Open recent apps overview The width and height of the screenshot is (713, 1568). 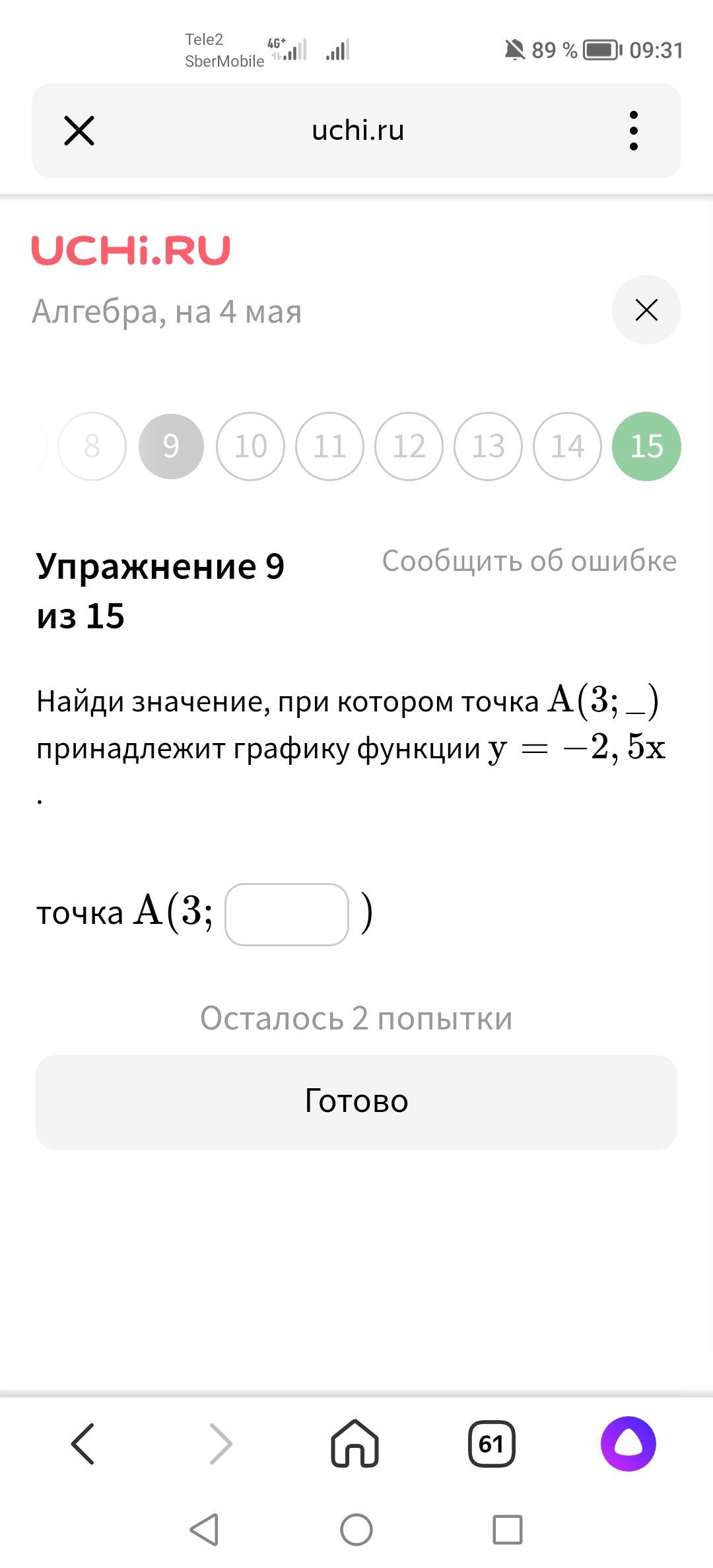coord(508,1529)
